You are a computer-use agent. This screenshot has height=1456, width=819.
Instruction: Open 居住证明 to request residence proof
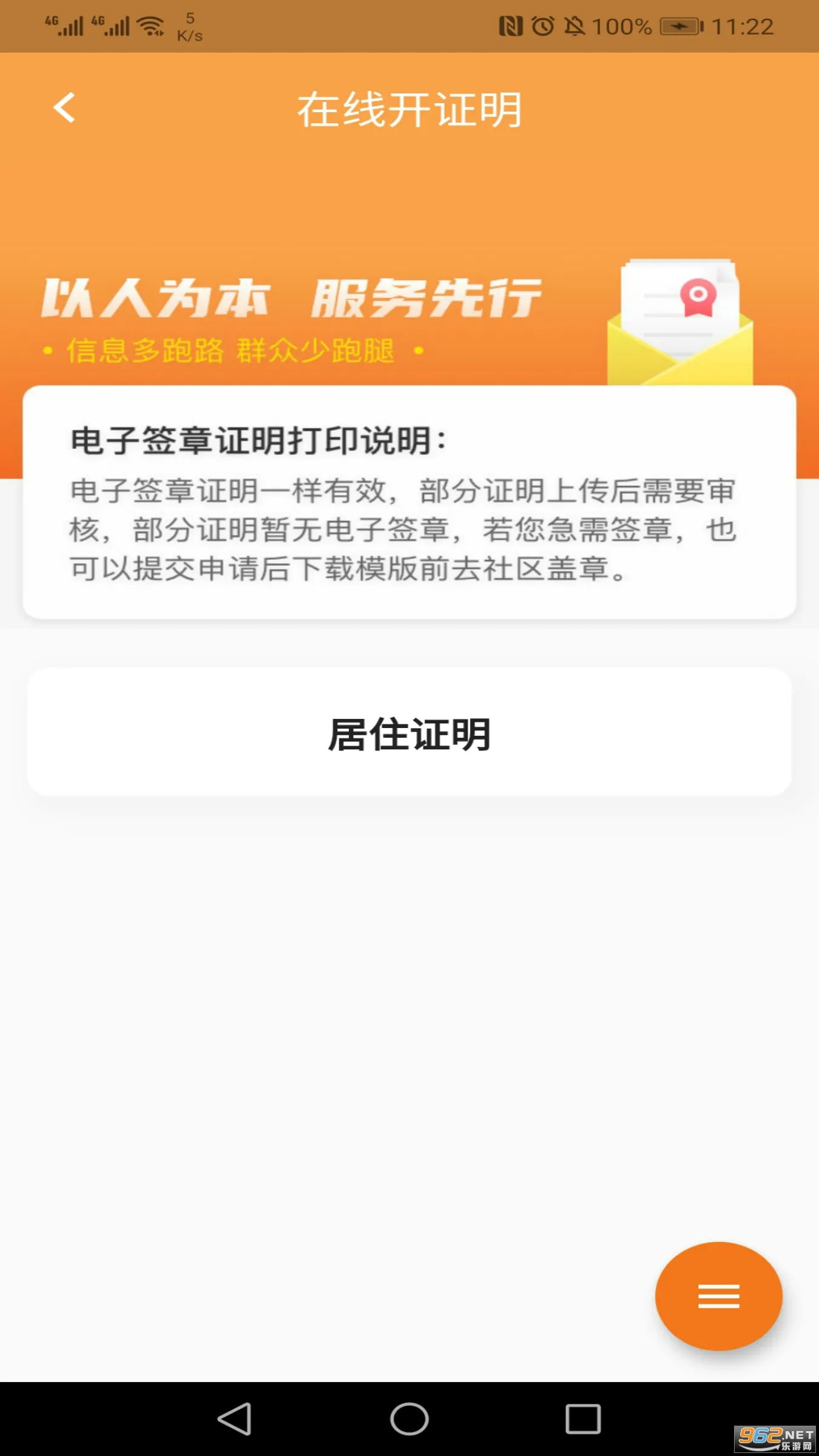tap(409, 736)
